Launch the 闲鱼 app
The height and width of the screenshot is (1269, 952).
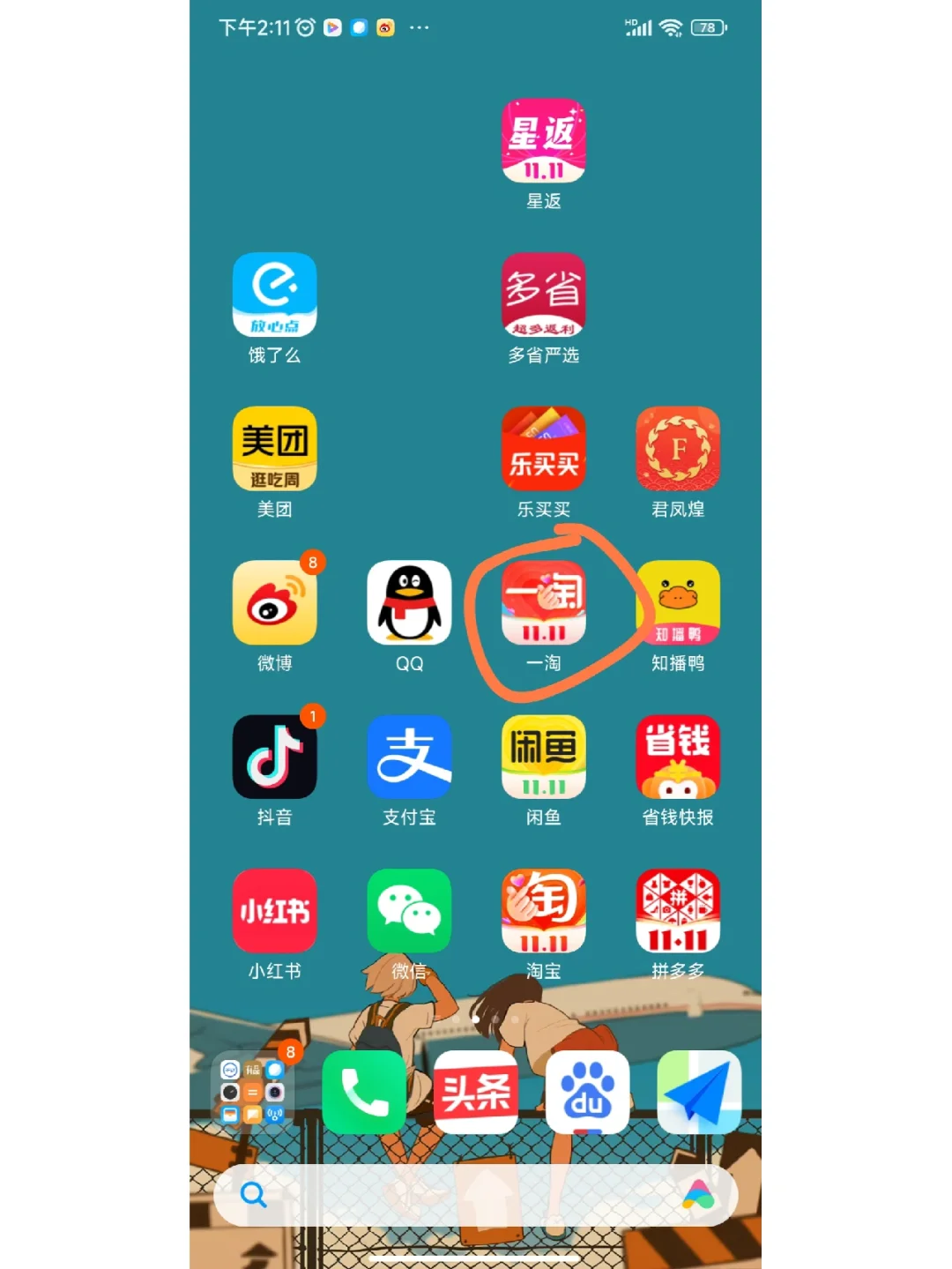543,758
